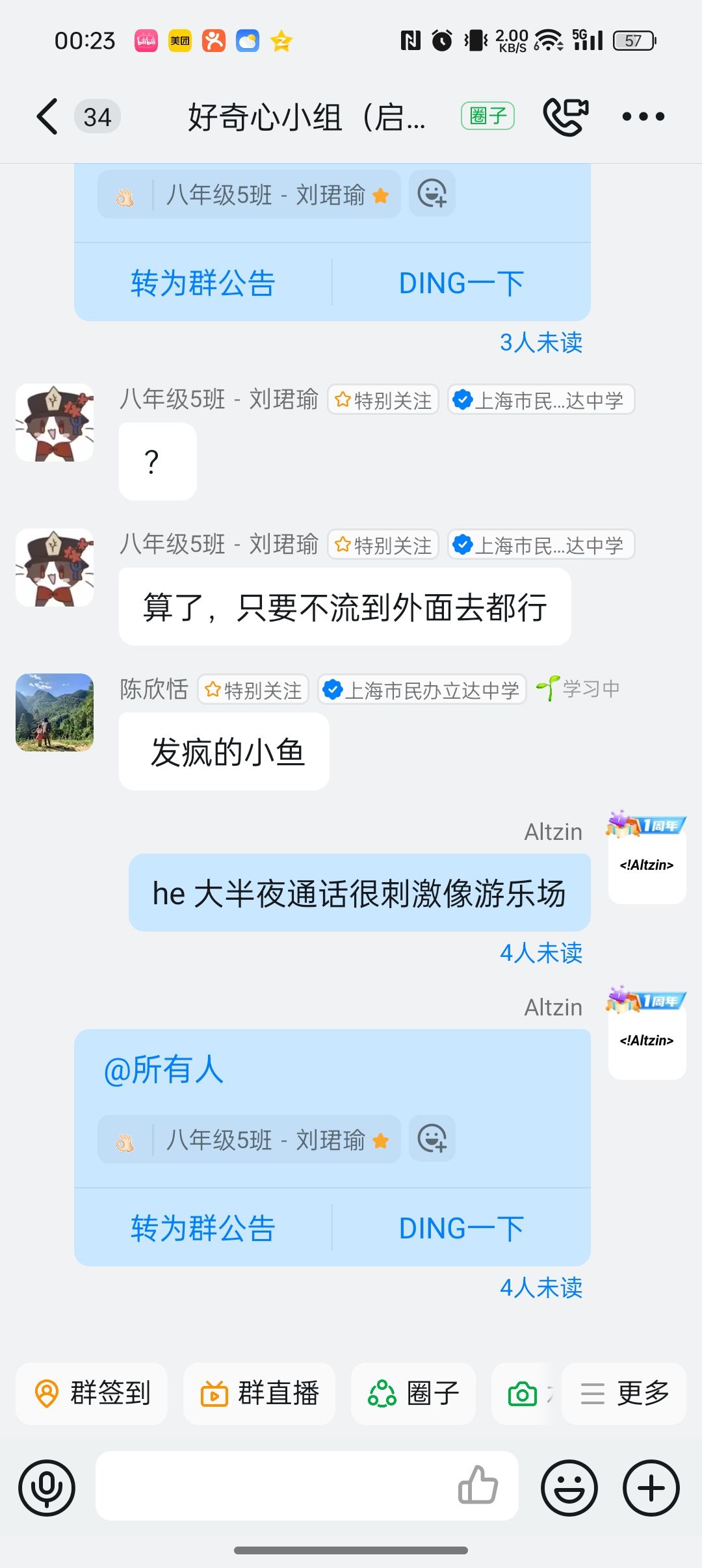Open the three-dot group settings menu
Screen dimensions: 702x1568
[643, 117]
